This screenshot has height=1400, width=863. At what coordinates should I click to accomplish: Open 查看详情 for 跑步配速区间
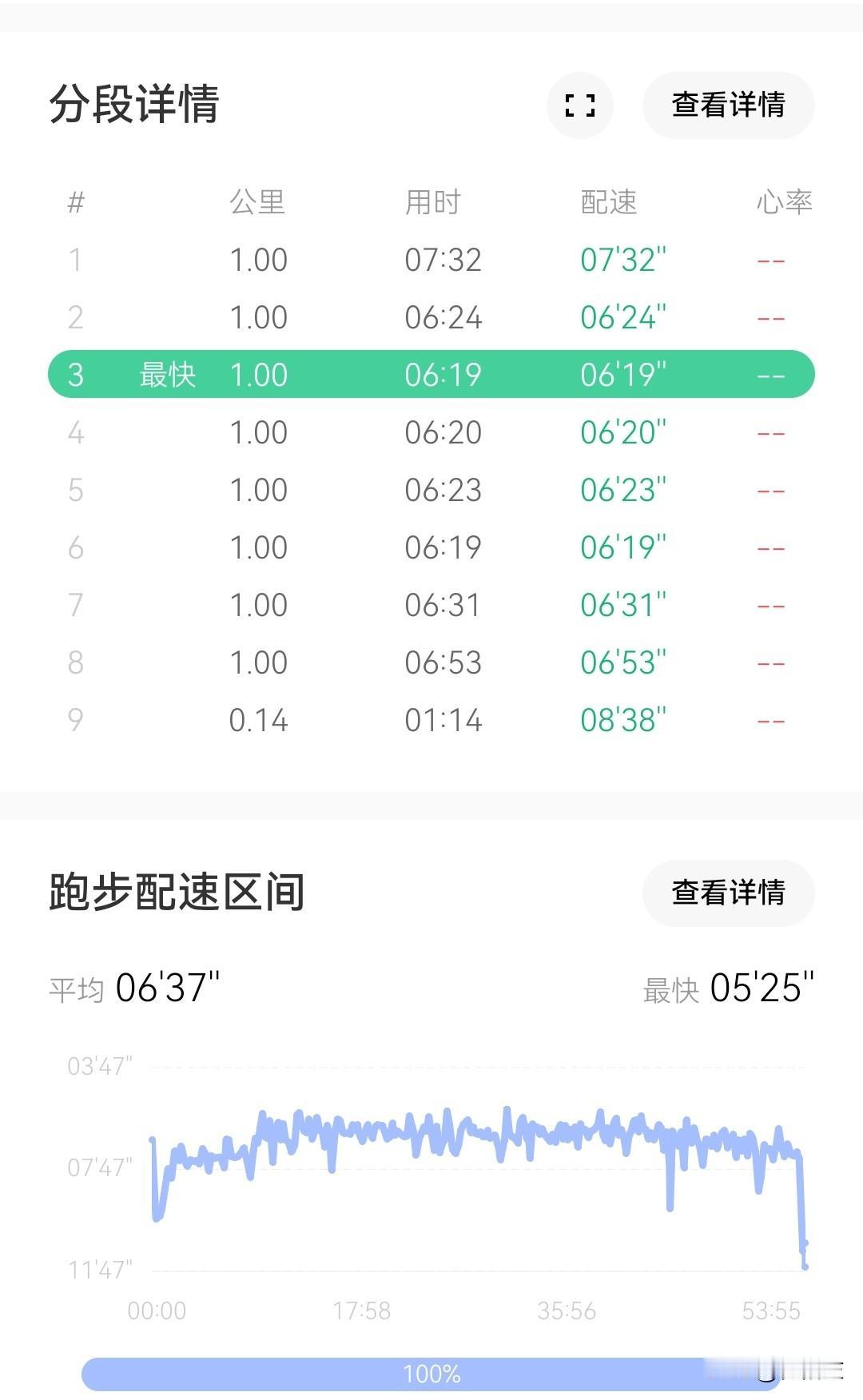728,893
